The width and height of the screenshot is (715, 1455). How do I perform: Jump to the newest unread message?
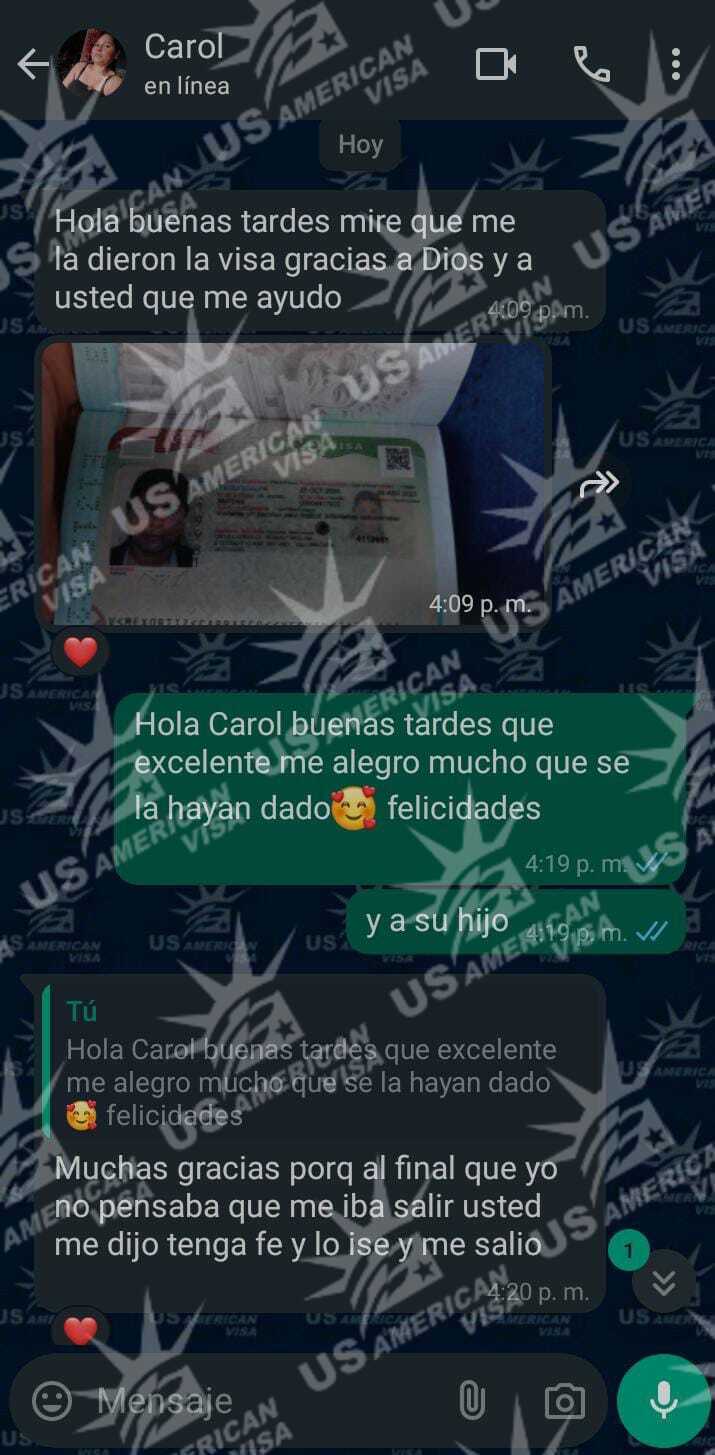click(x=664, y=1282)
